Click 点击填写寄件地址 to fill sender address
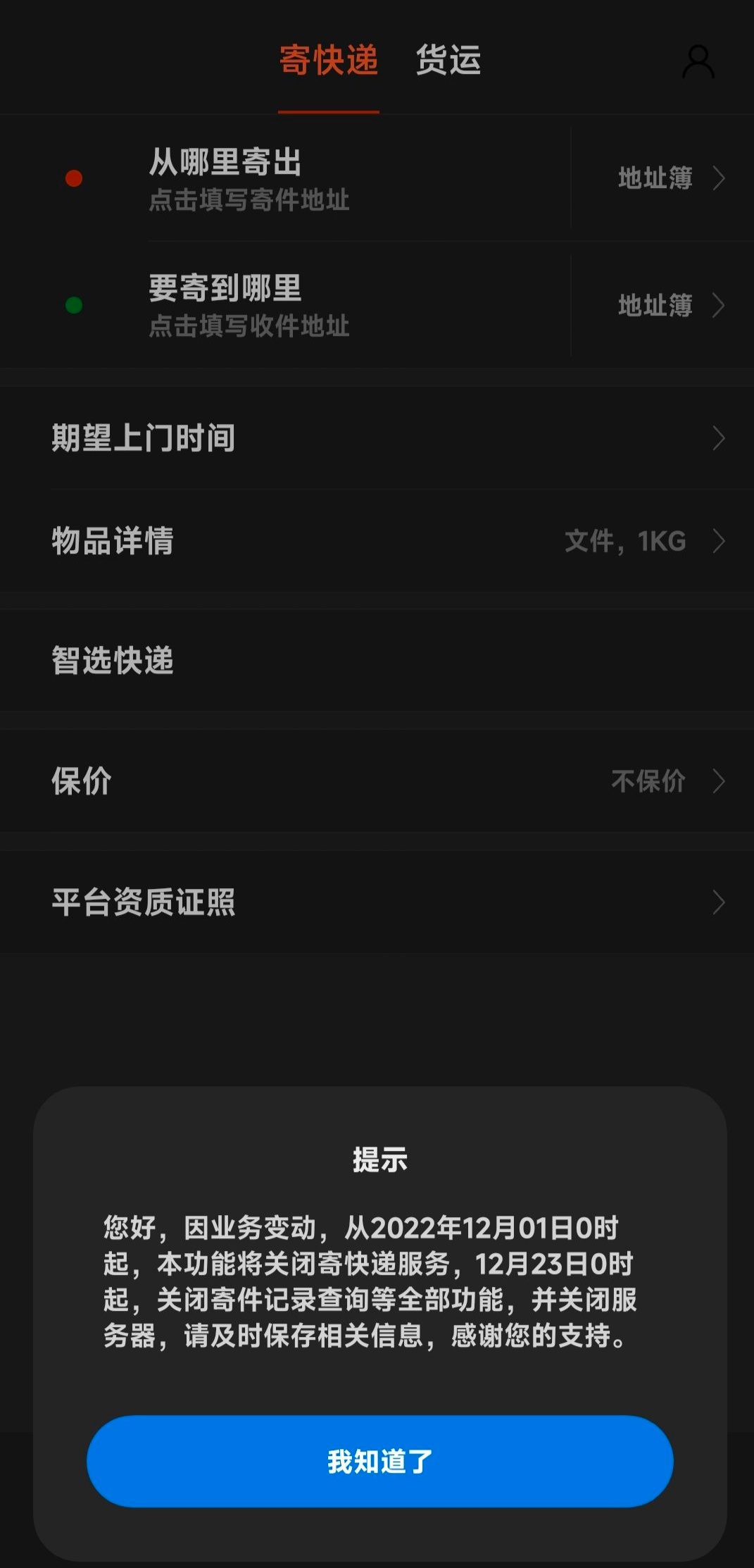Viewport: 754px width, 1568px height. [x=248, y=201]
